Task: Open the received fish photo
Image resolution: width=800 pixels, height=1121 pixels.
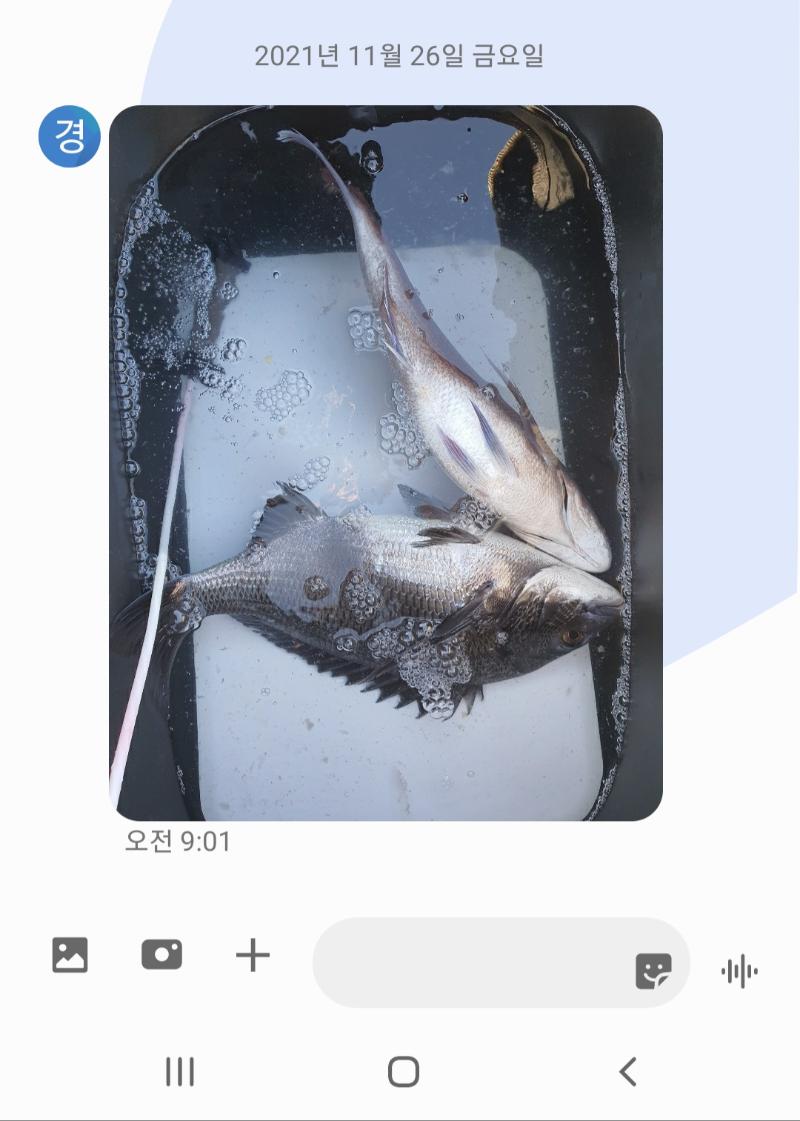Action: [385, 462]
